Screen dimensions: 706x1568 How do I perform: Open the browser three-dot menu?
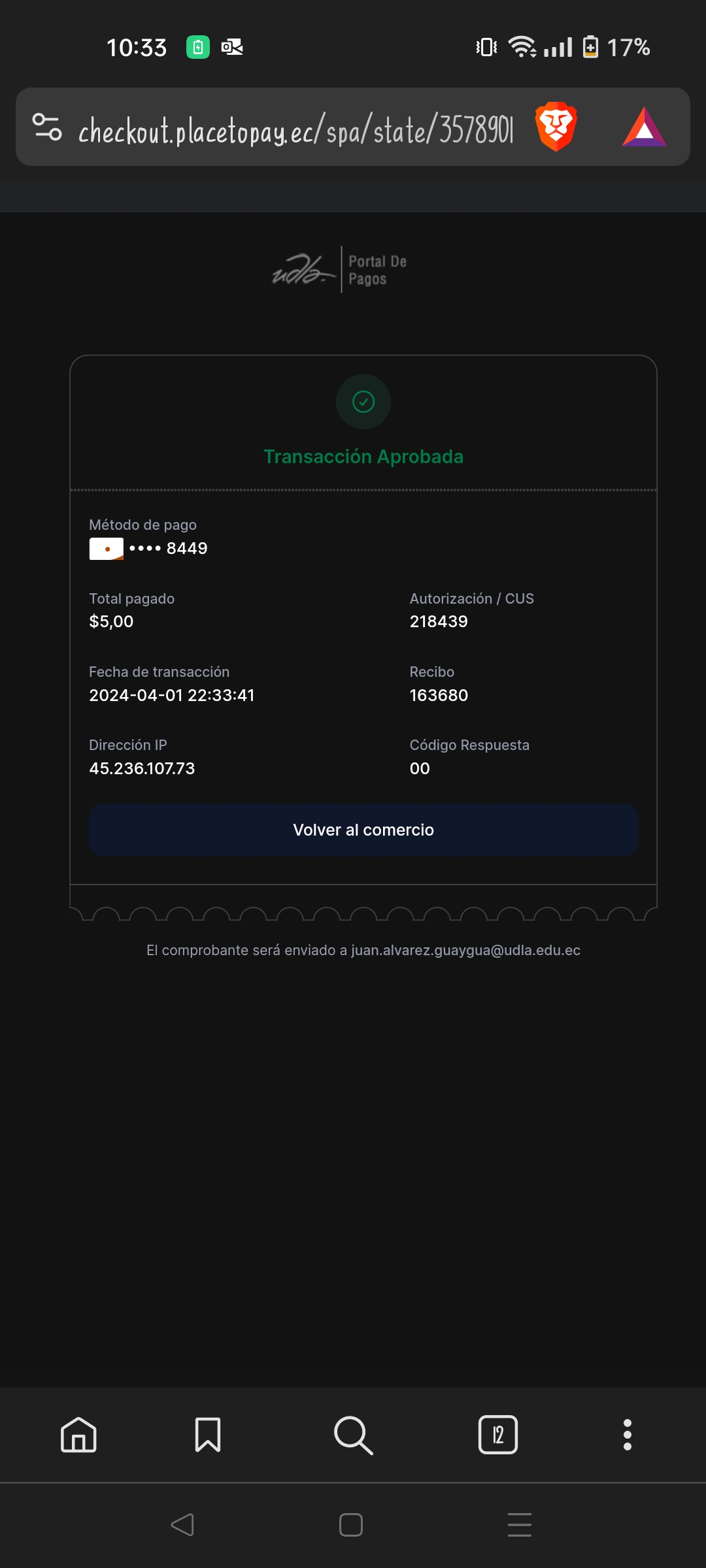coord(628,1435)
